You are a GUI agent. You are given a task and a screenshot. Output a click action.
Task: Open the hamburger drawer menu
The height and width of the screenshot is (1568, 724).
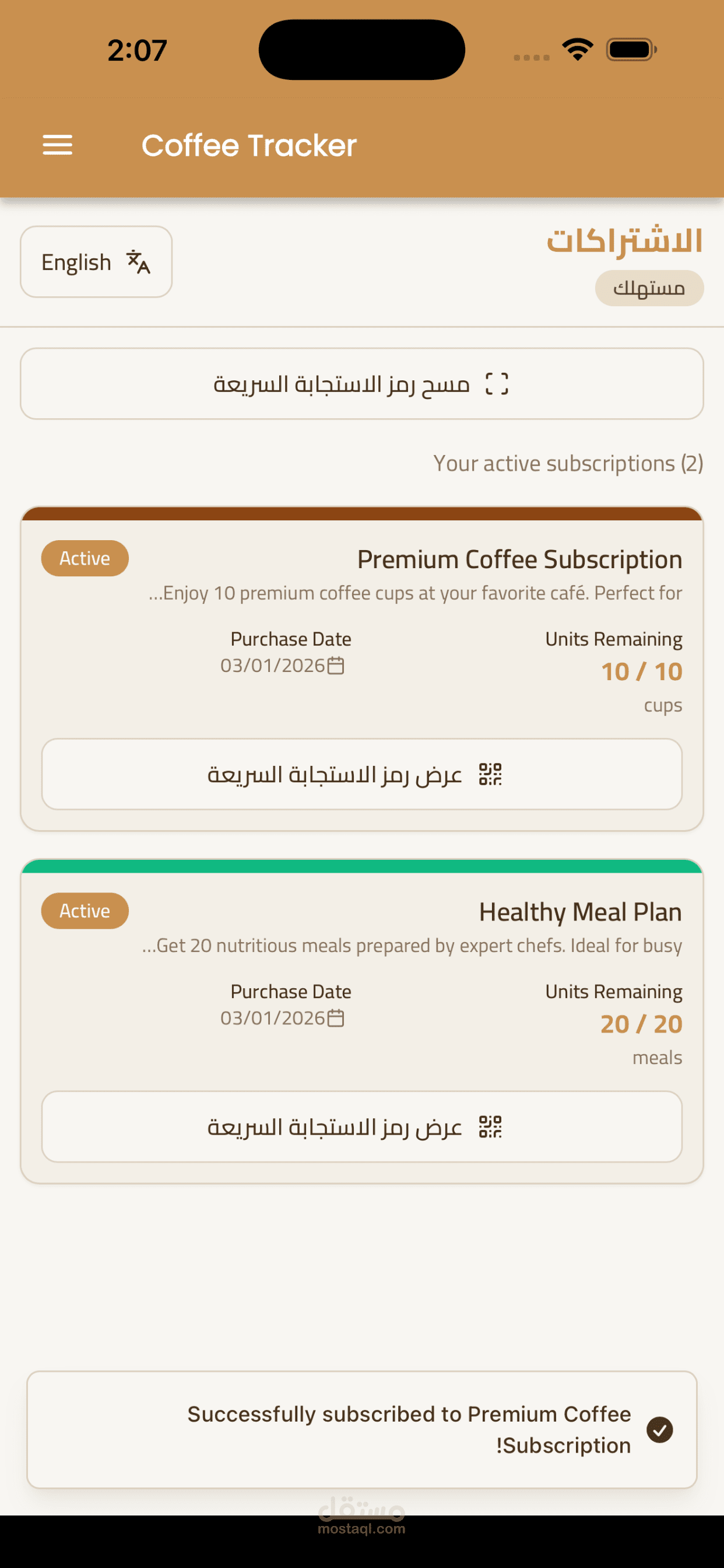57,145
